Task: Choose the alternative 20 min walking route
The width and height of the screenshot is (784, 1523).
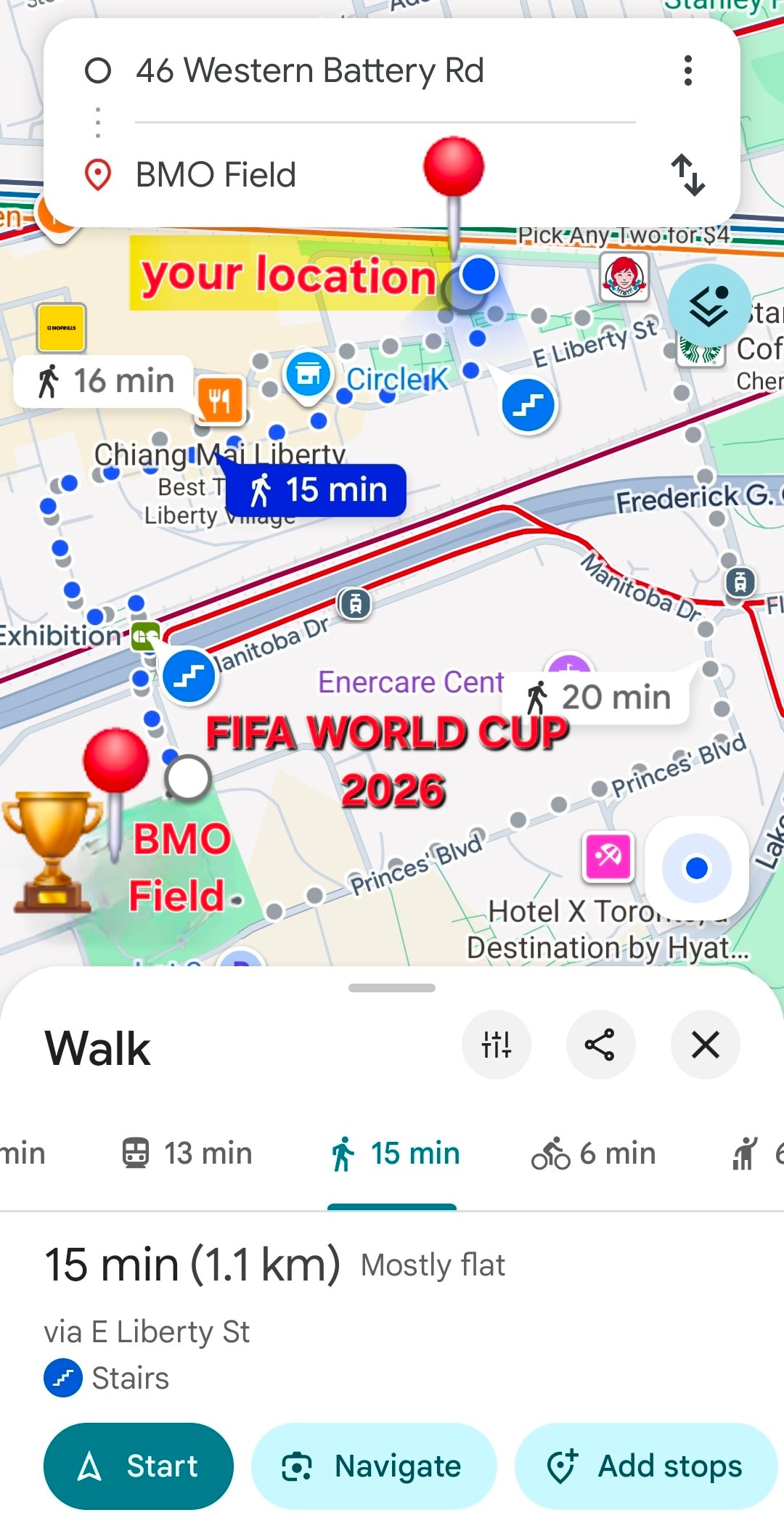Action: pos(598,698)
